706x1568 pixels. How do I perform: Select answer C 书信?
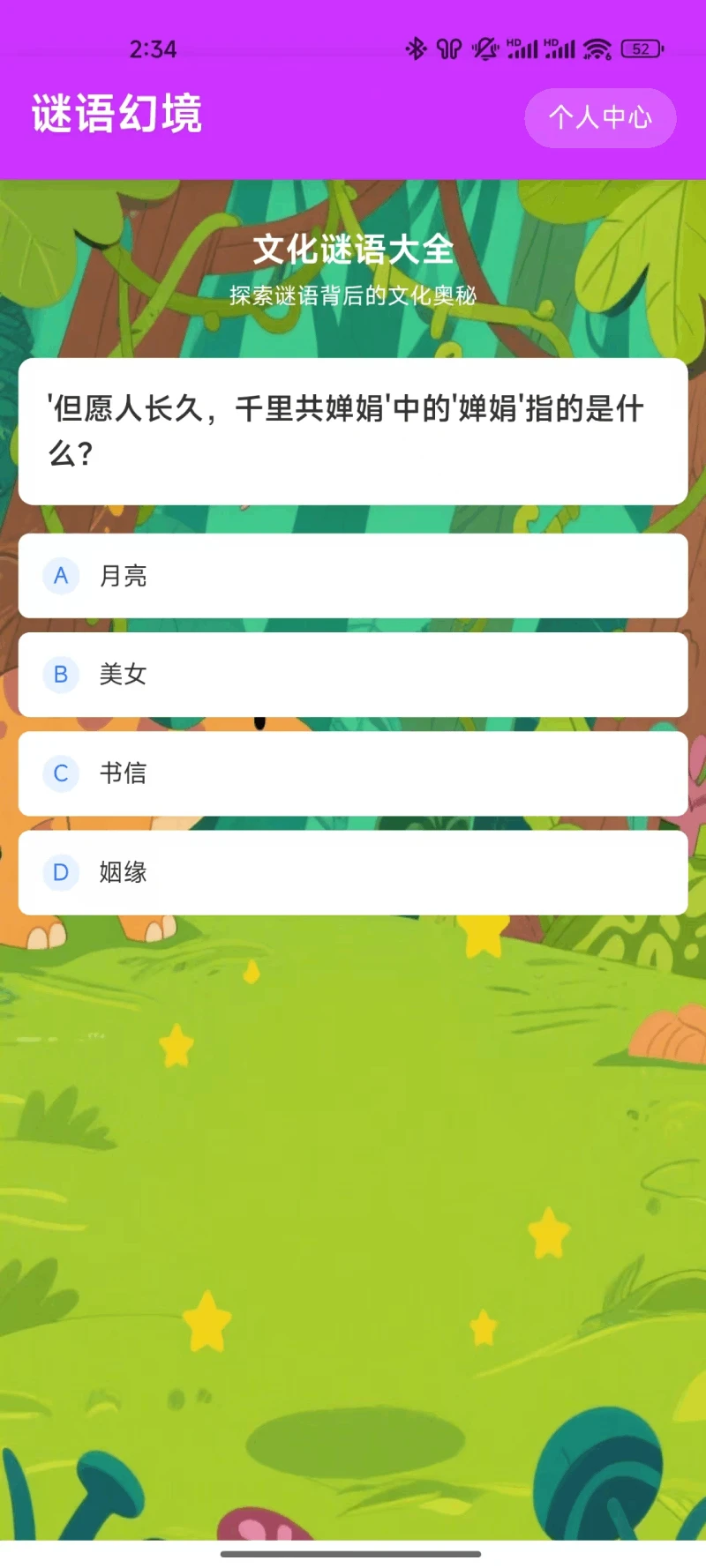tap(353, 774)
